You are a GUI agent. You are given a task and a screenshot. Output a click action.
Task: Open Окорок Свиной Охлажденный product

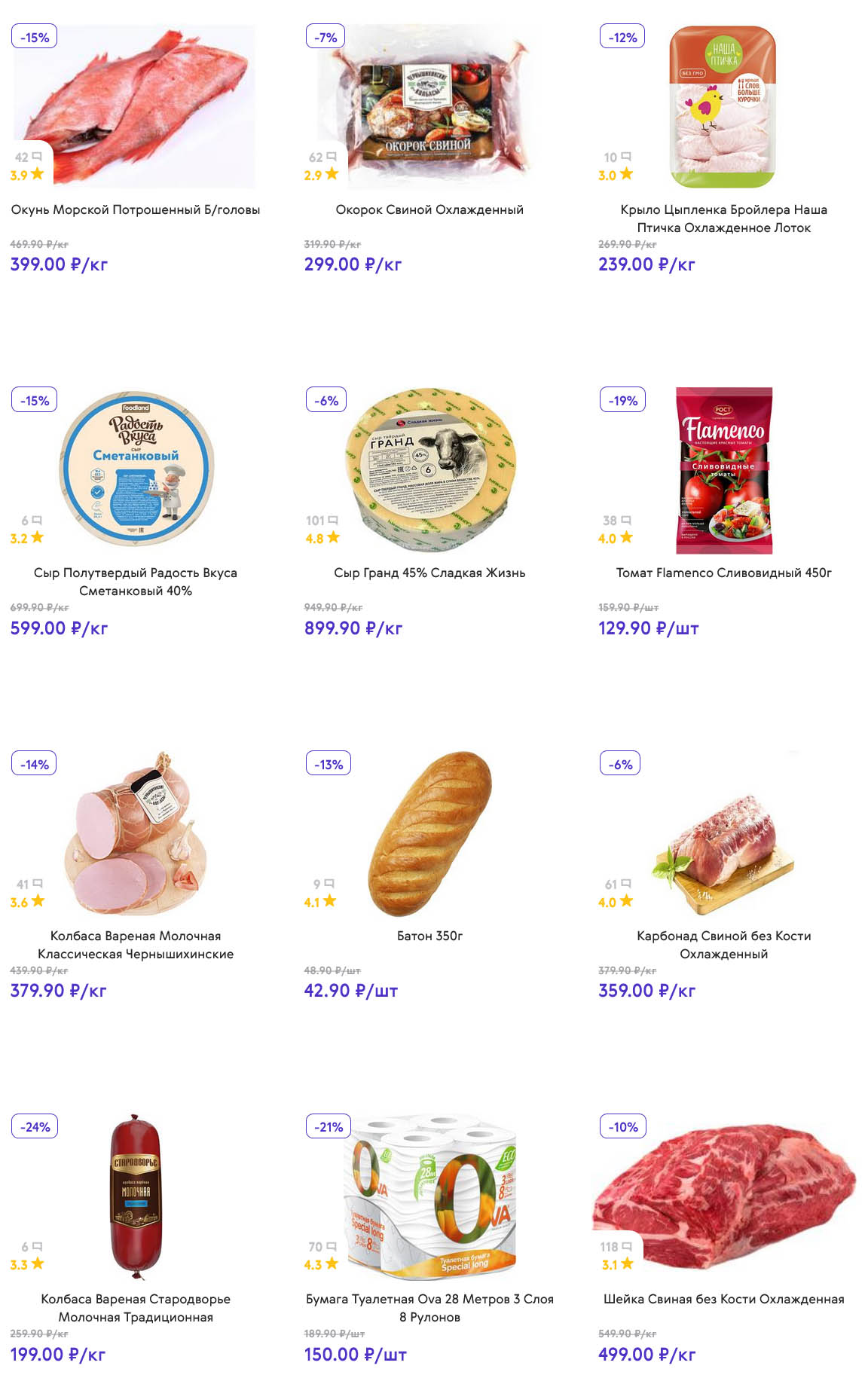click(429, 209)
